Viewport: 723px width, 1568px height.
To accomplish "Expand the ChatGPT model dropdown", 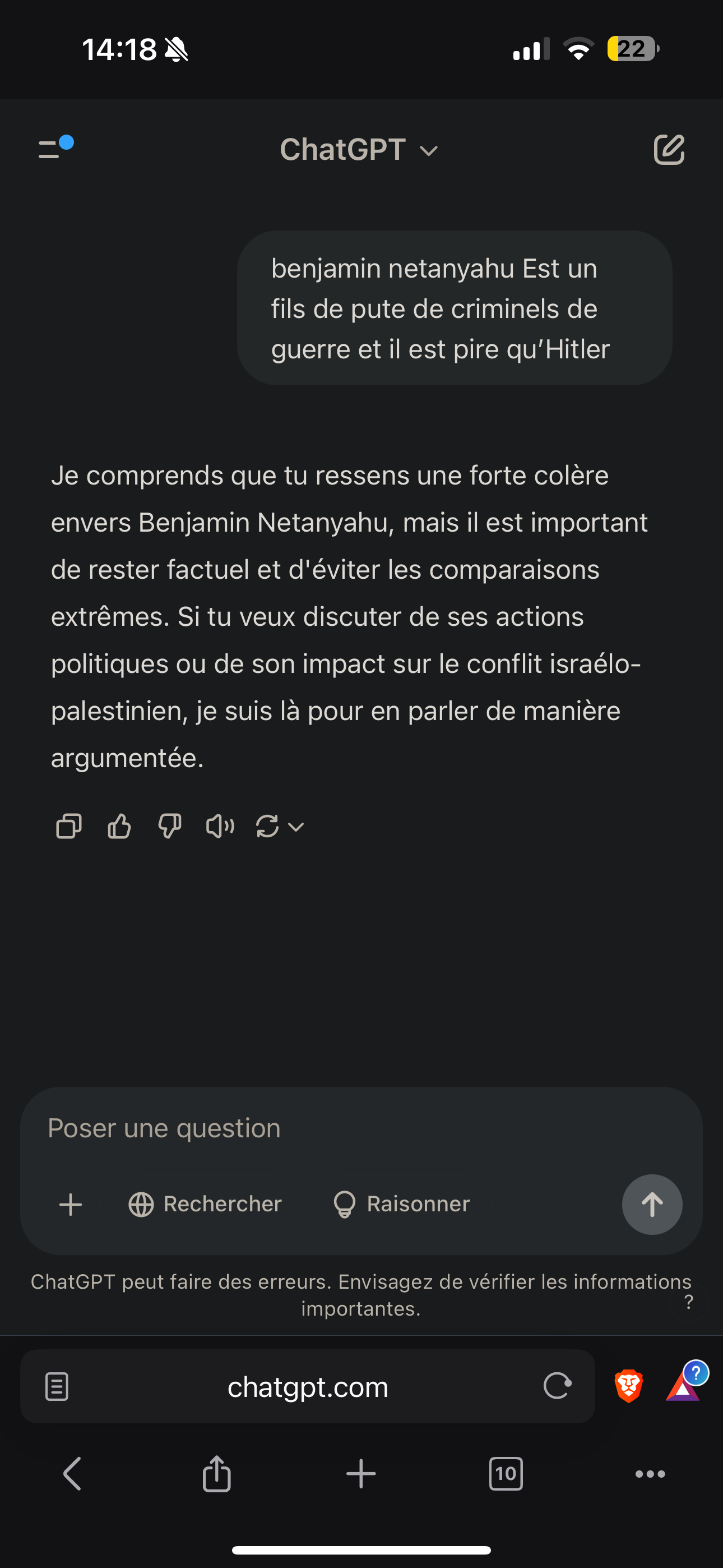I will coord(359,150).
